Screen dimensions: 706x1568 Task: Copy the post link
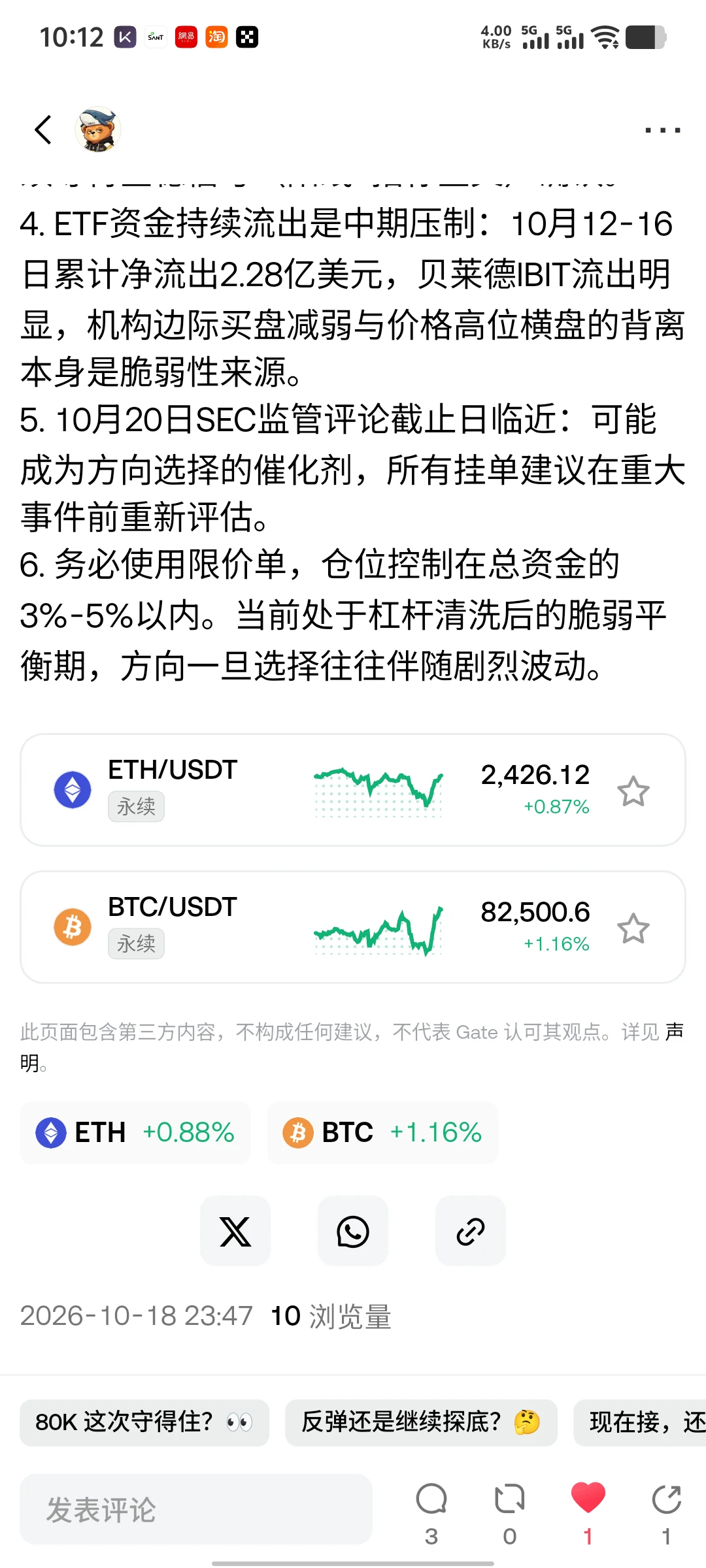click(471, 1231)
